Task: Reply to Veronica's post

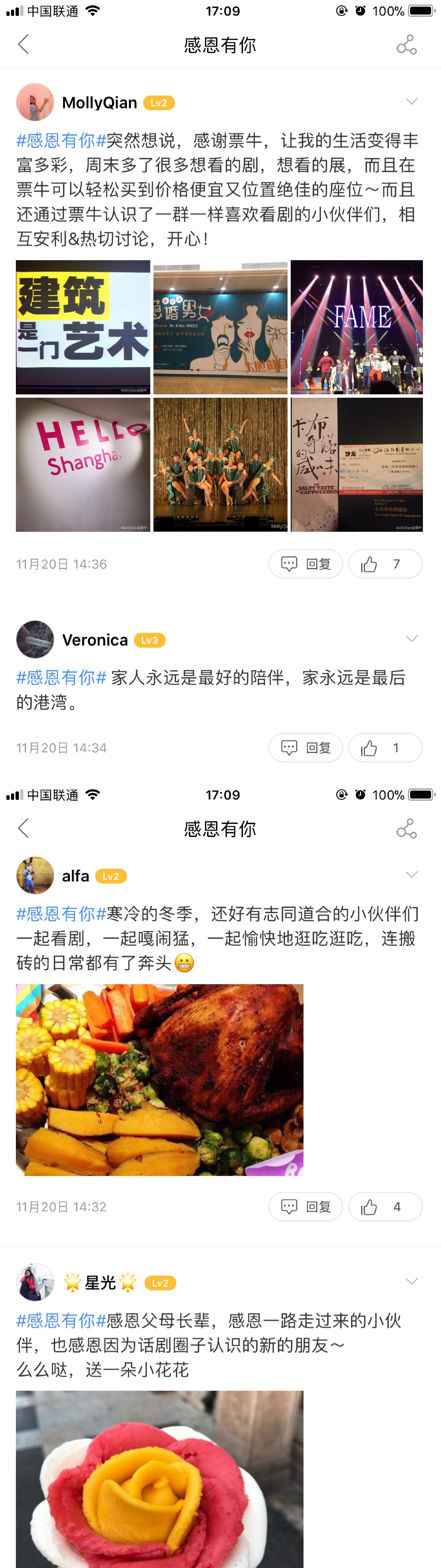Action: pyautogui.click(x=305, y=747)
